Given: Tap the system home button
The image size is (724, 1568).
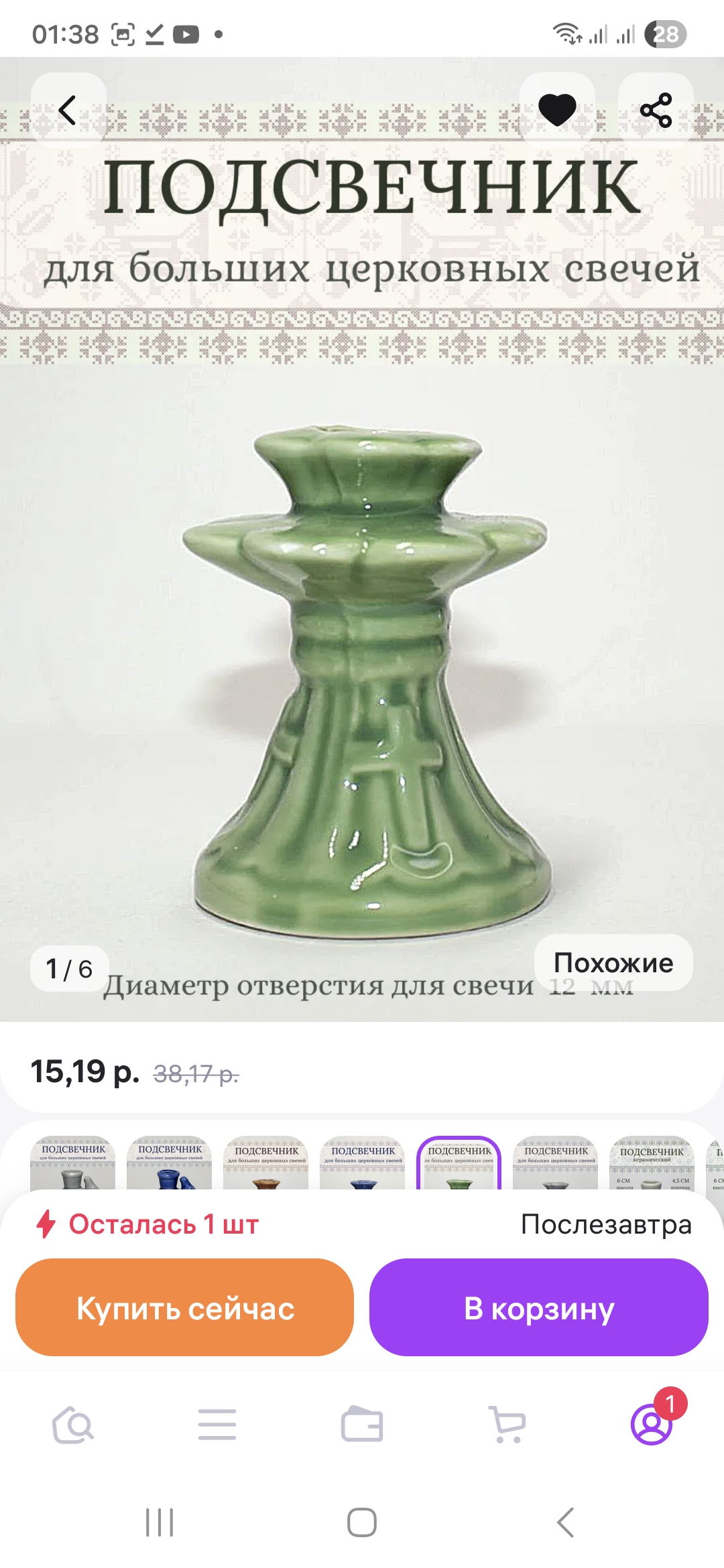Looking at the screenshot, I should (362, 1522).
